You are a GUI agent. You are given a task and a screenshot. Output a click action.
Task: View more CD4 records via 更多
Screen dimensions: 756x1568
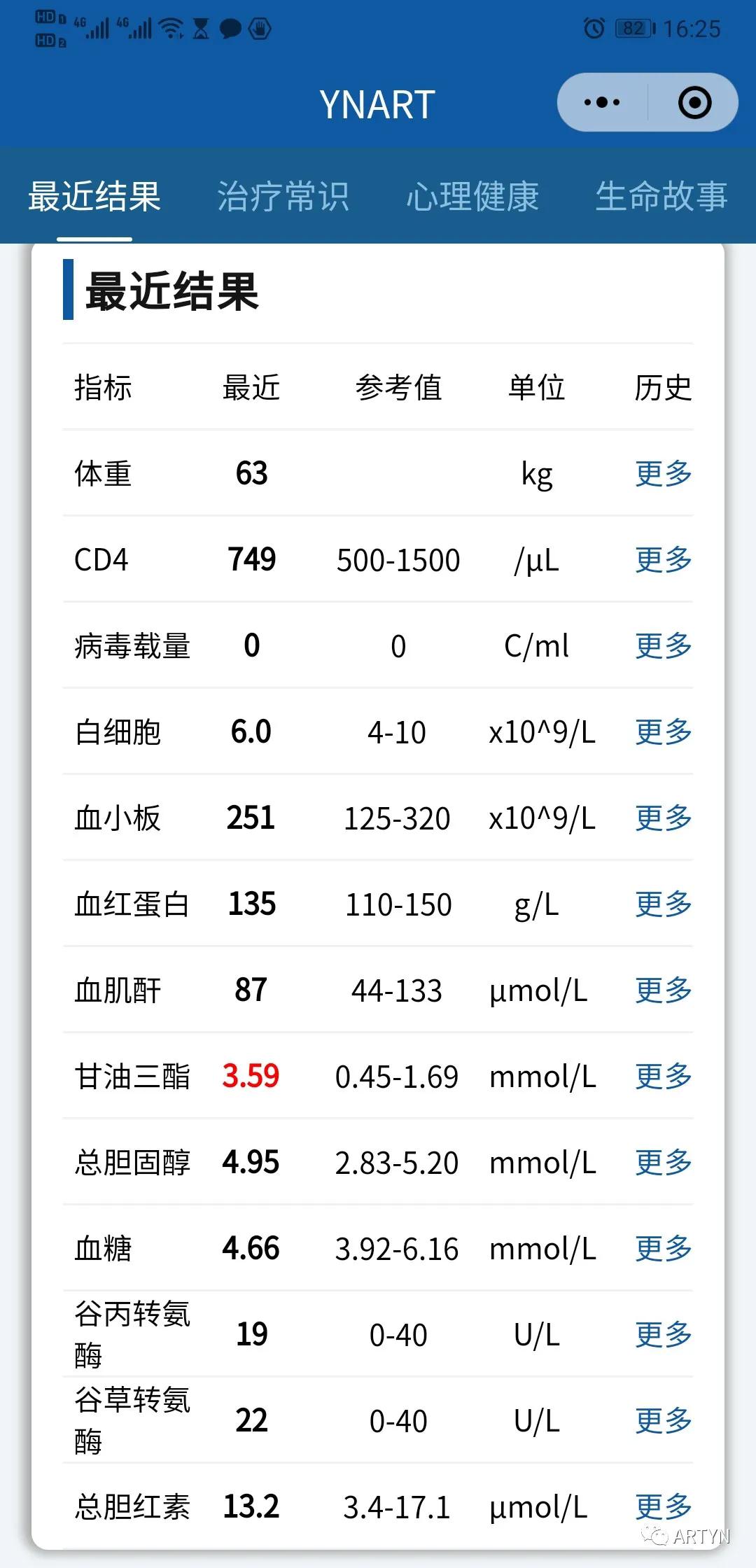(662, 560)
